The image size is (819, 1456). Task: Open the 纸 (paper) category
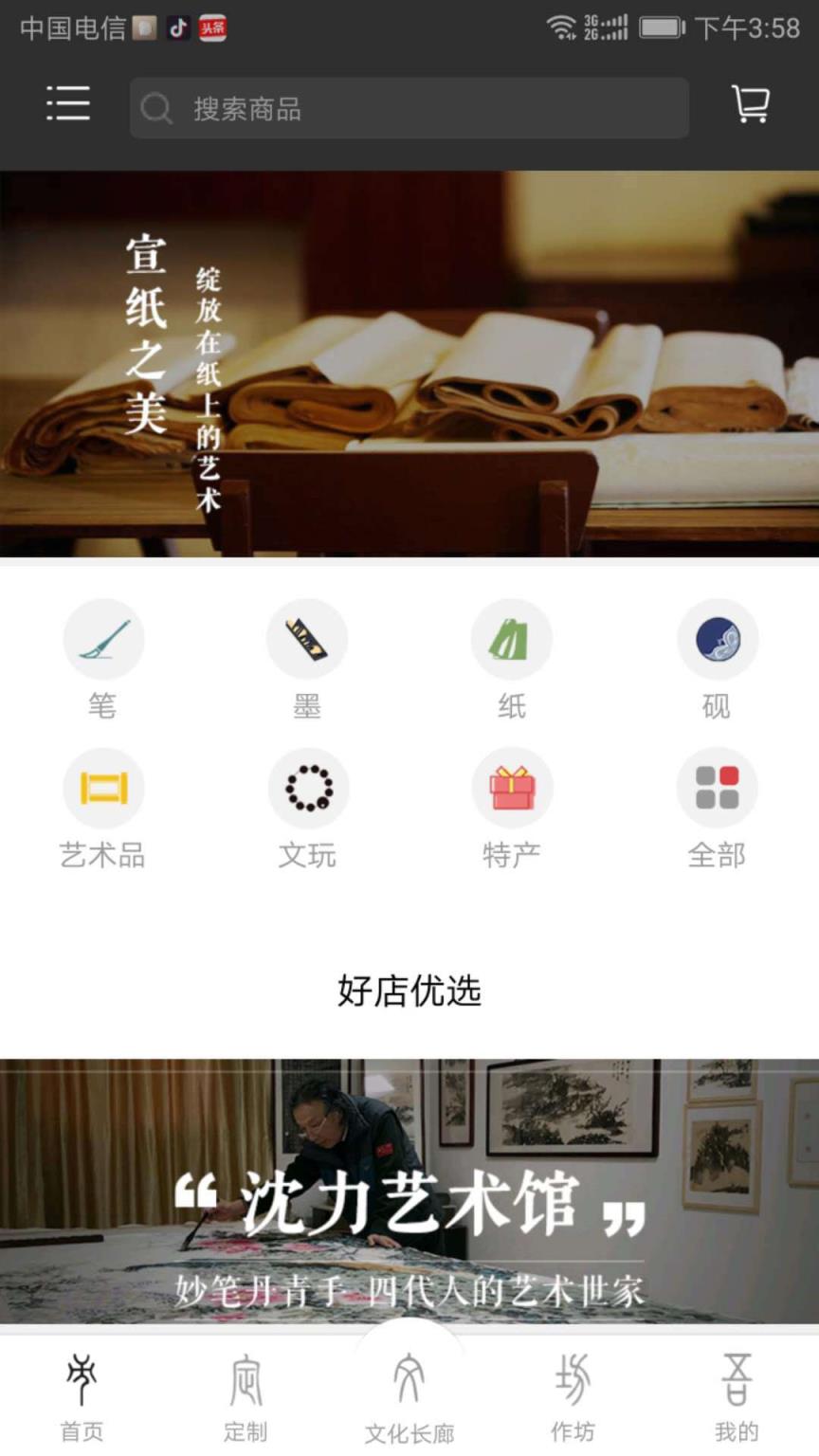512,639
